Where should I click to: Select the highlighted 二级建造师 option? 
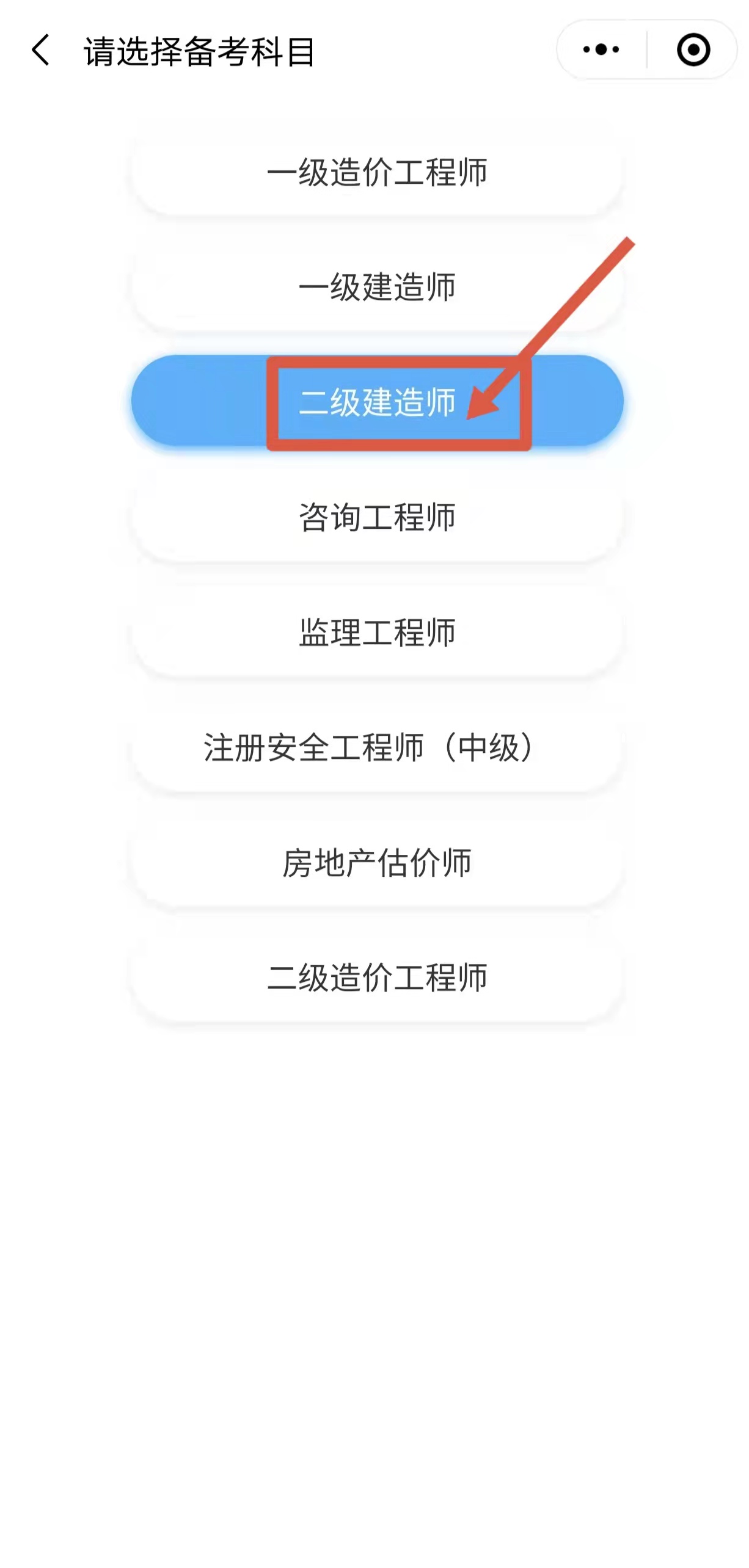pos(377,402)
